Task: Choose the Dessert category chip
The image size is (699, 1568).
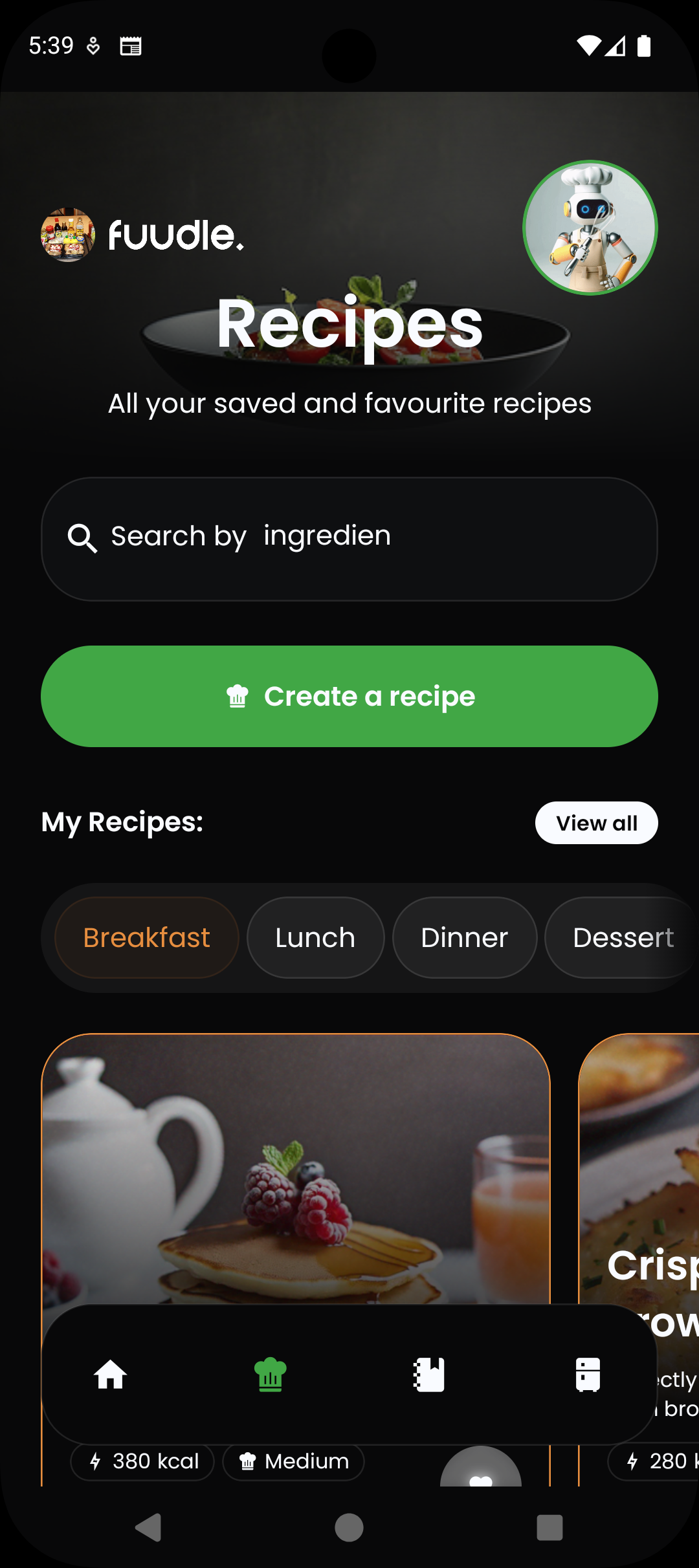Action: [x=623, y=937]
